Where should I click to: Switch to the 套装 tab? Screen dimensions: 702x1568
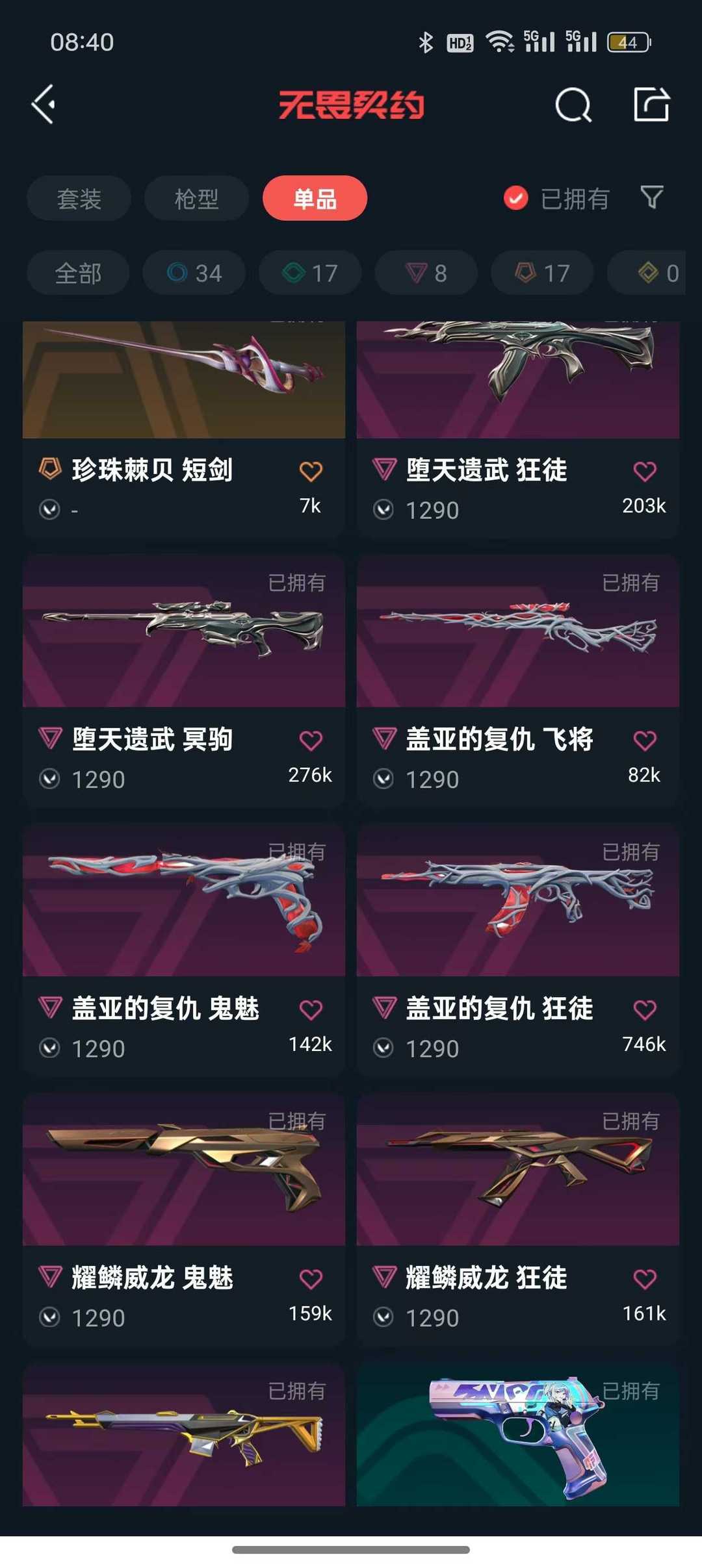click(79, 199)
